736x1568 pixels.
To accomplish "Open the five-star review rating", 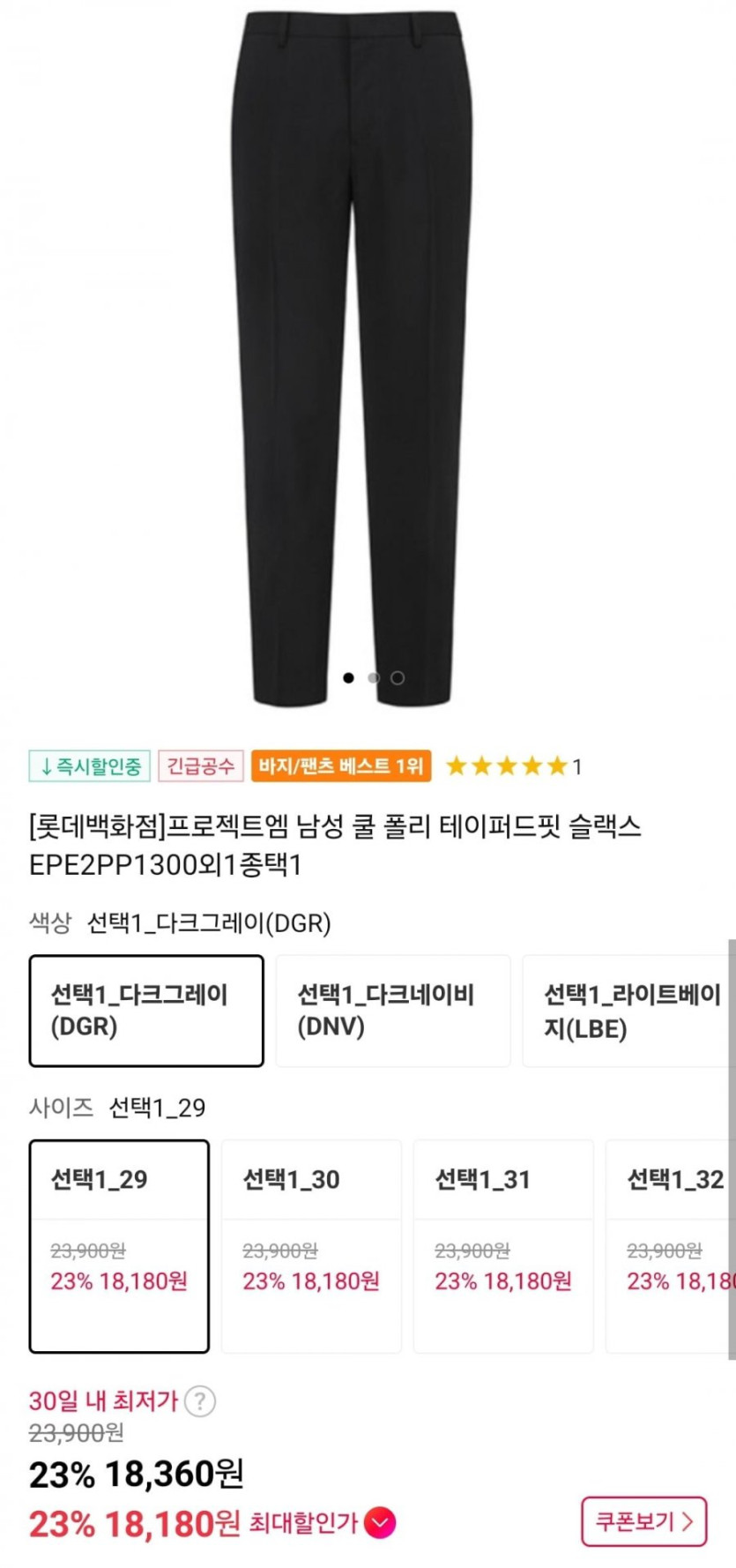I will click(513, 765).
